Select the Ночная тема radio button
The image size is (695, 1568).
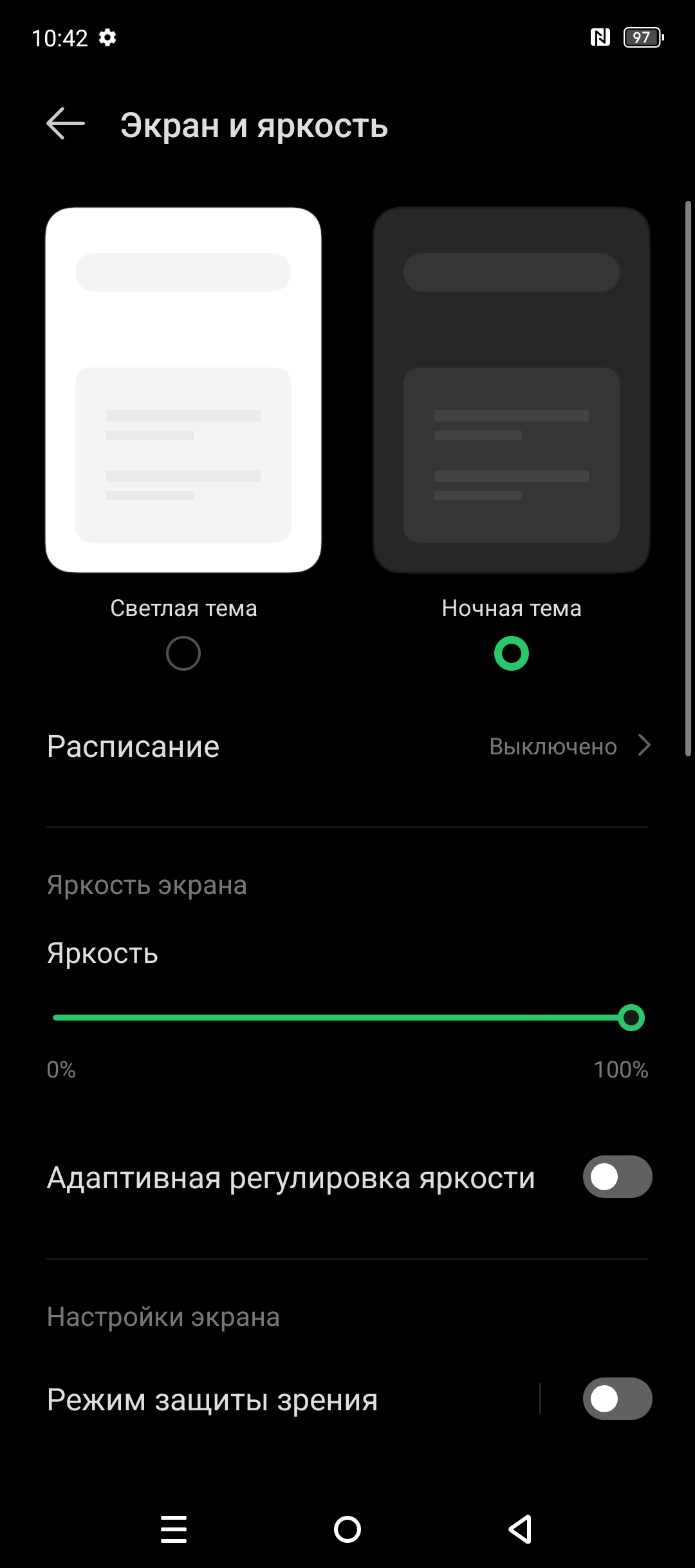point(512,653)
